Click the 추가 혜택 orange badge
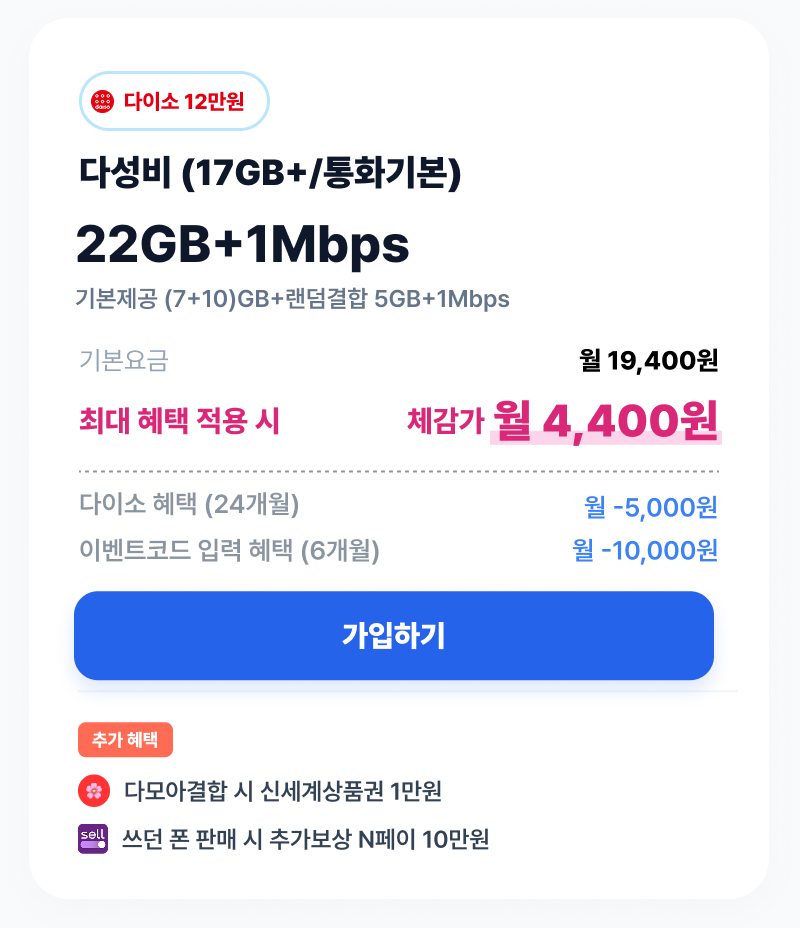Viewport: 800px width, 928px height. (125, 740)
